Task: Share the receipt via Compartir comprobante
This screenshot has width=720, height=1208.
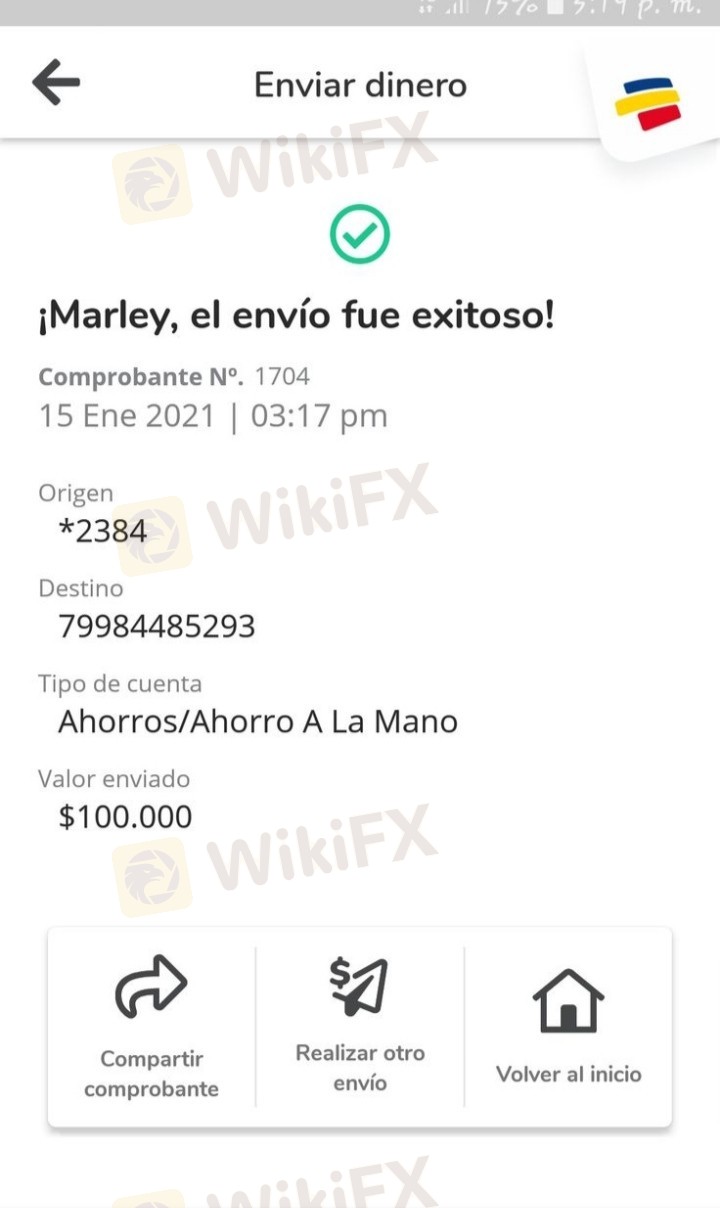Action: click(151, 1025)
